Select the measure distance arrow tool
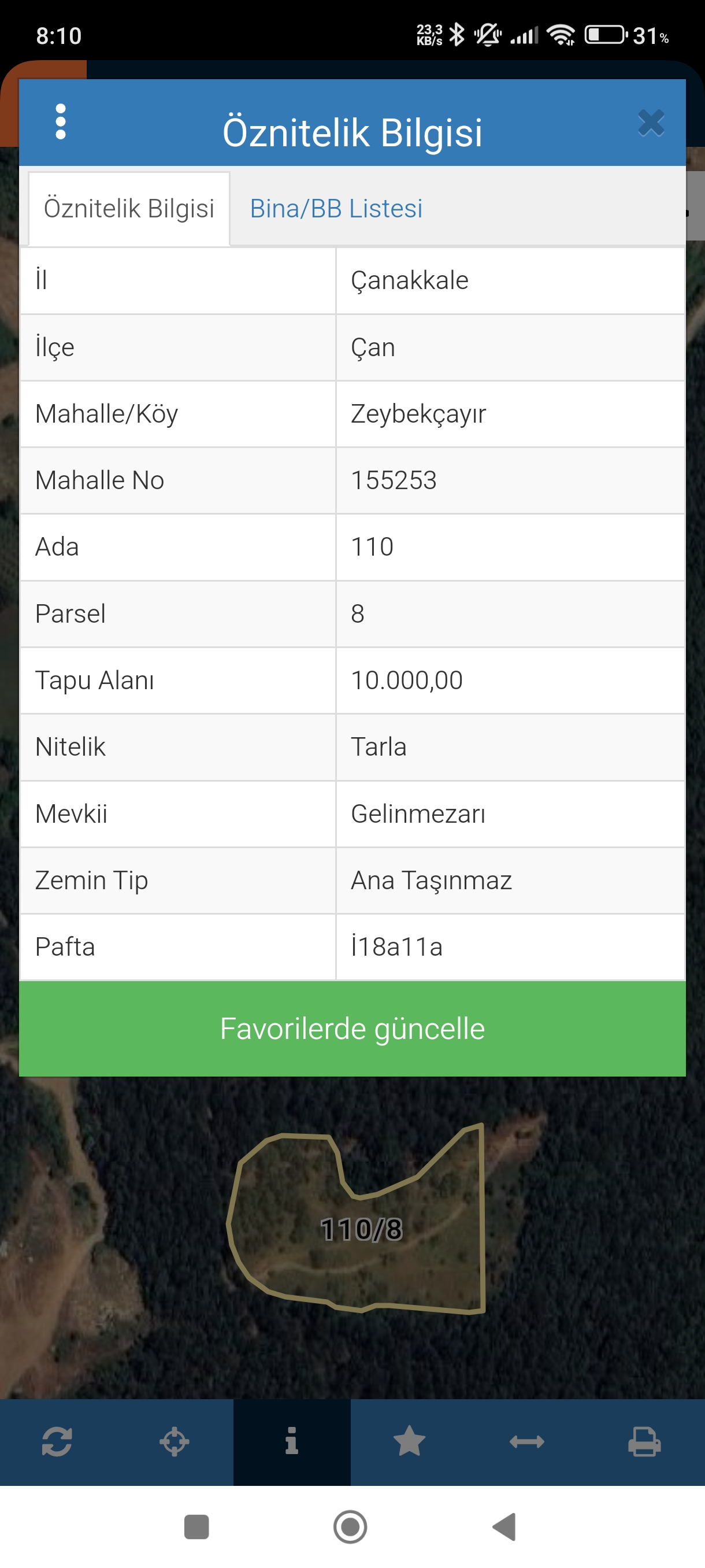 [527, 1441]
